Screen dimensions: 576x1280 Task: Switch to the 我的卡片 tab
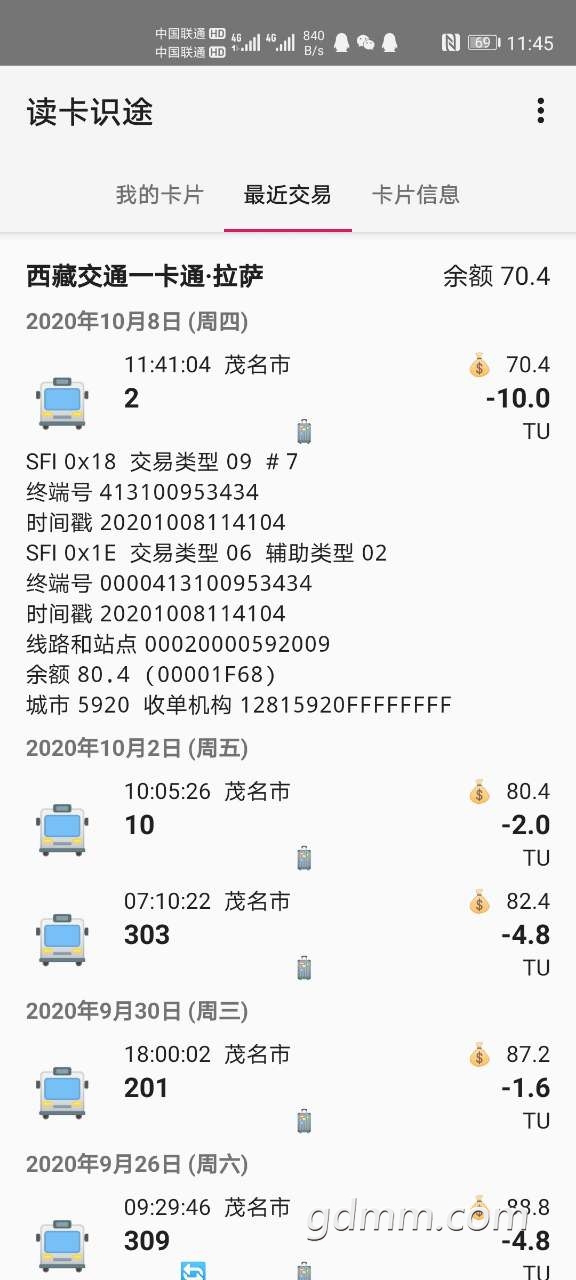point(159,195)
